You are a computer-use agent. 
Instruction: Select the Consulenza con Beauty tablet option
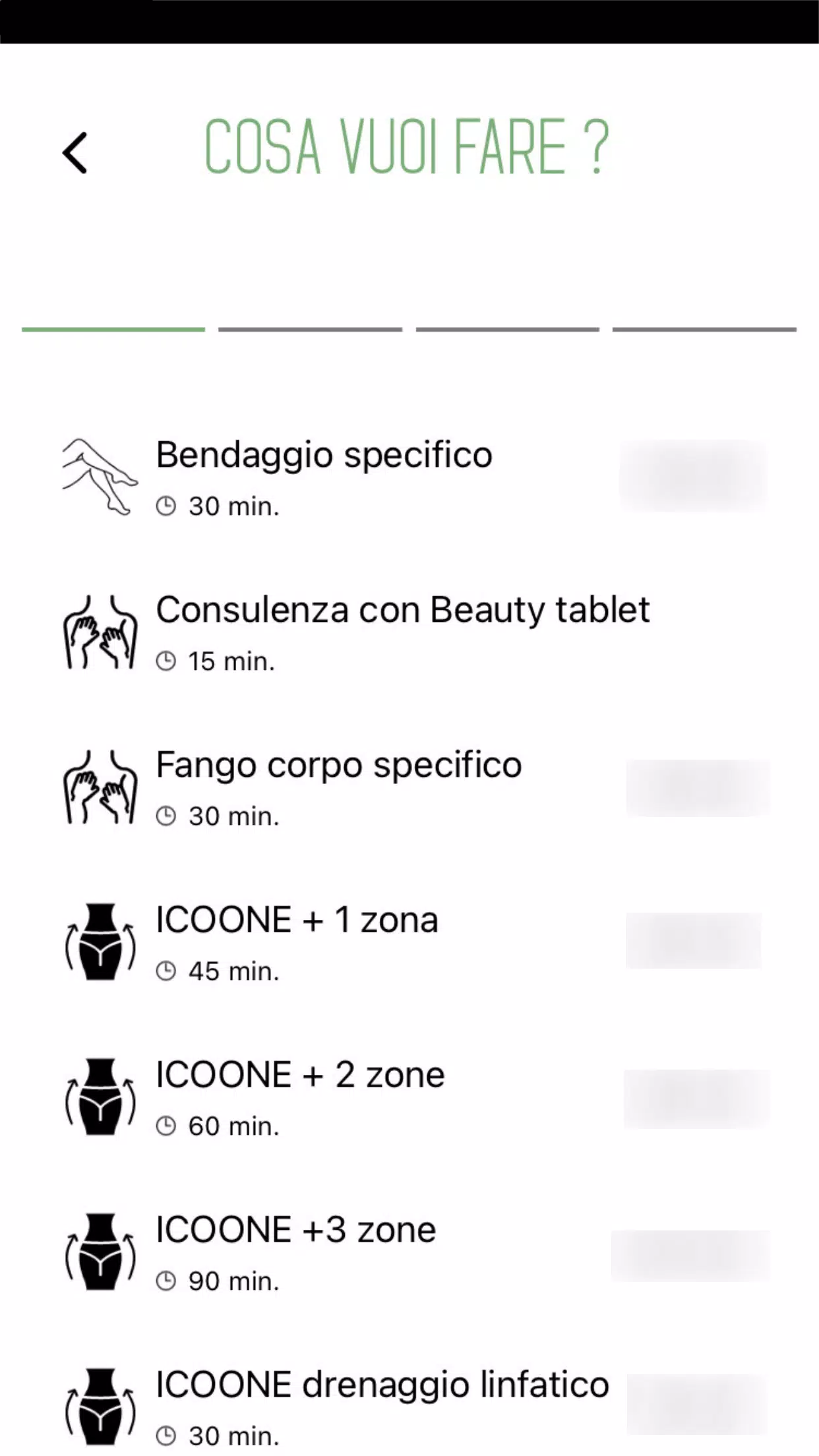(x=402, y=610)
